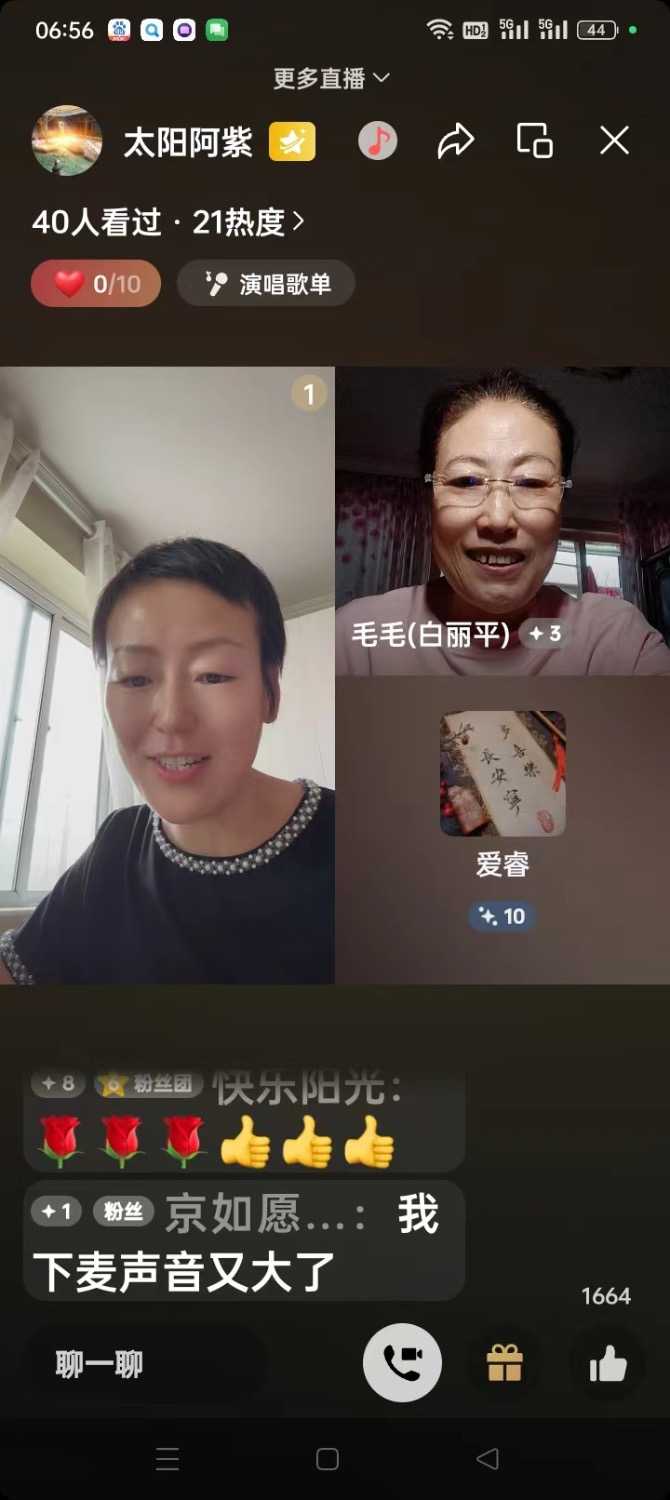670x1500 pixels.
Task: View guest 毛毛(白丽平)'s video tile
Action: click(502, 520)
